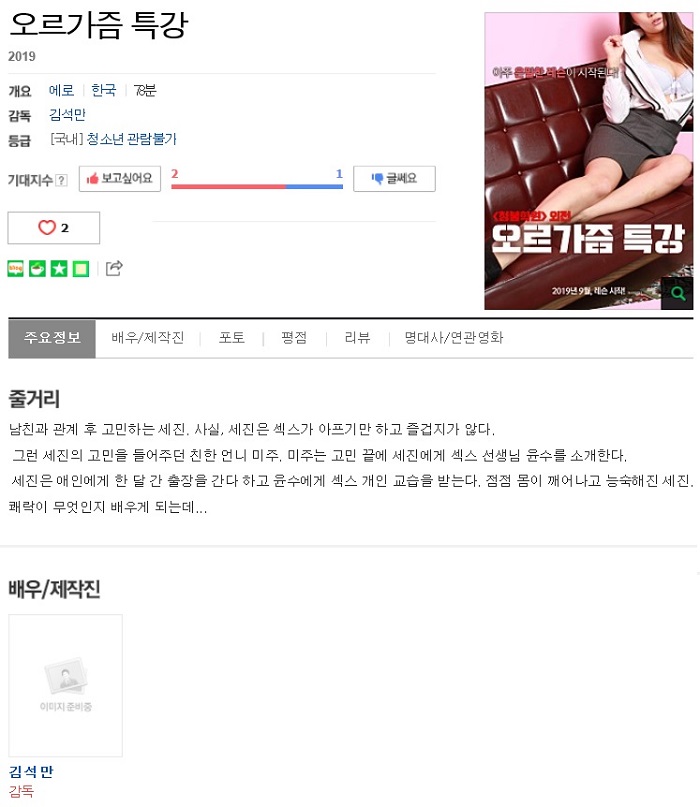
Task: Like the movie with the heart button
Action: 54,228
